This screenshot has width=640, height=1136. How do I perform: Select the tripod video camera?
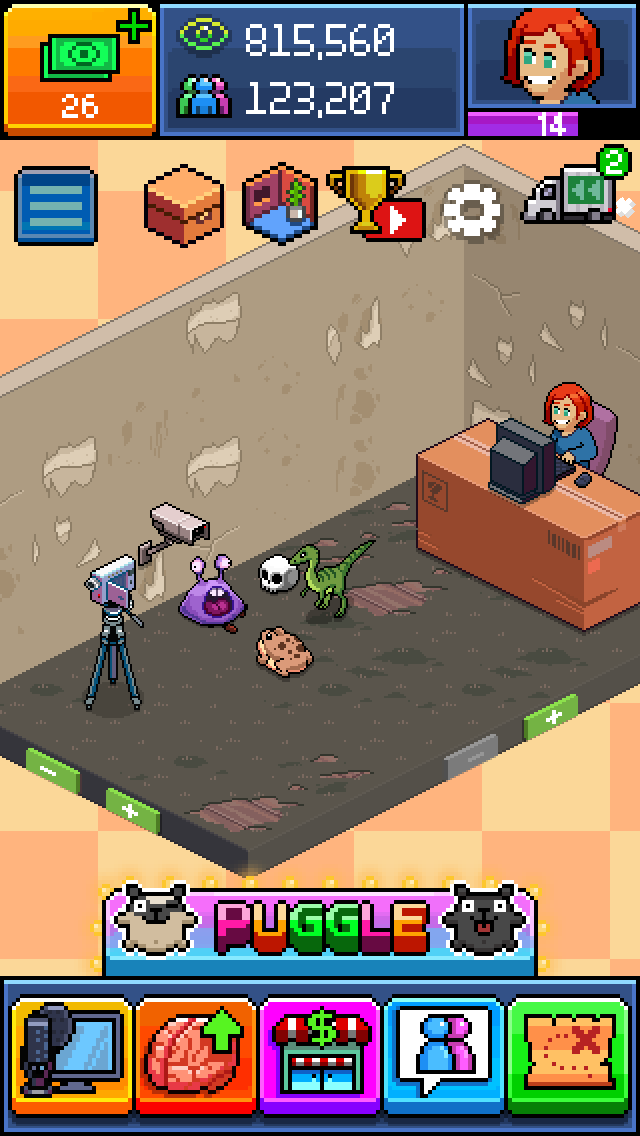pyautogui.click(x=112, y=628)
